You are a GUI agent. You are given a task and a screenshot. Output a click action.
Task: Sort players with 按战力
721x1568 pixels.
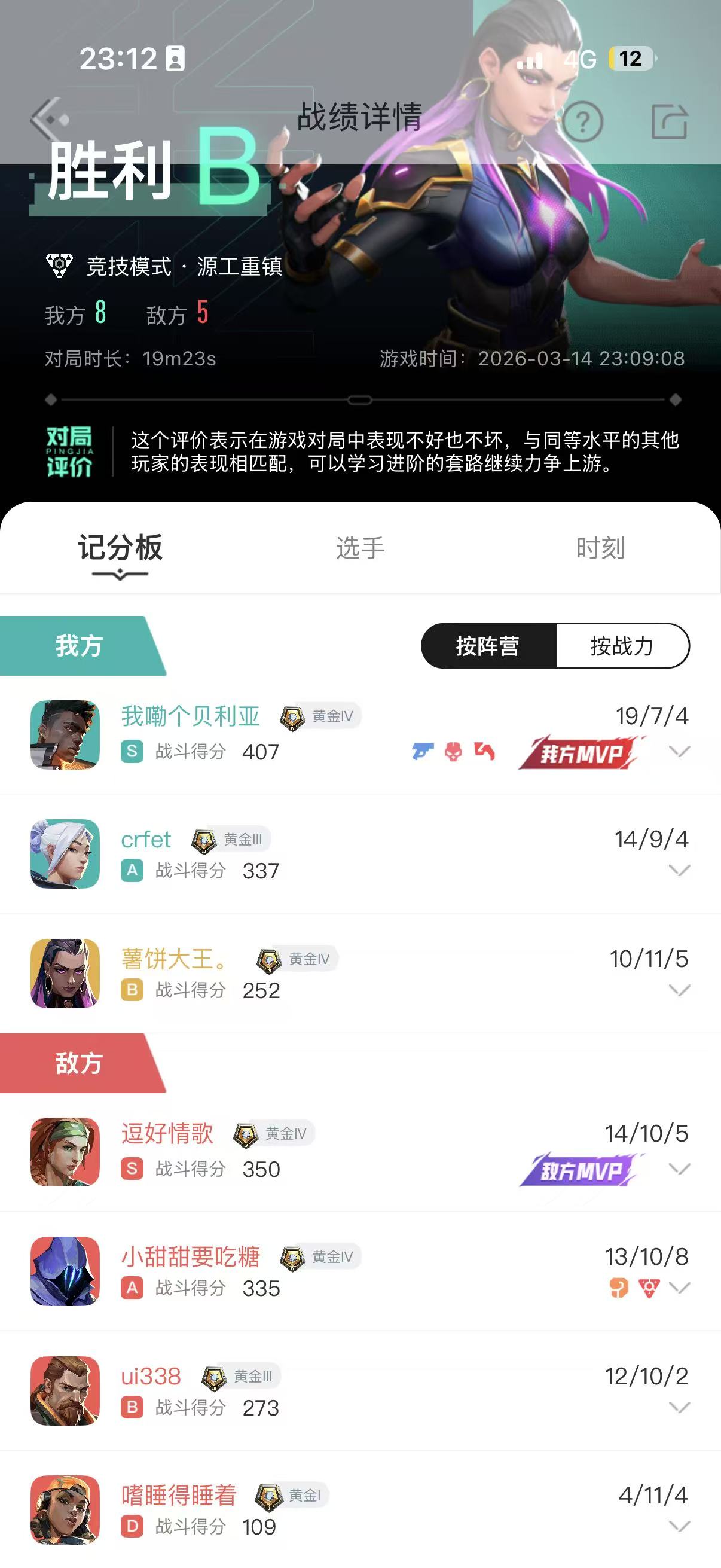622,646
